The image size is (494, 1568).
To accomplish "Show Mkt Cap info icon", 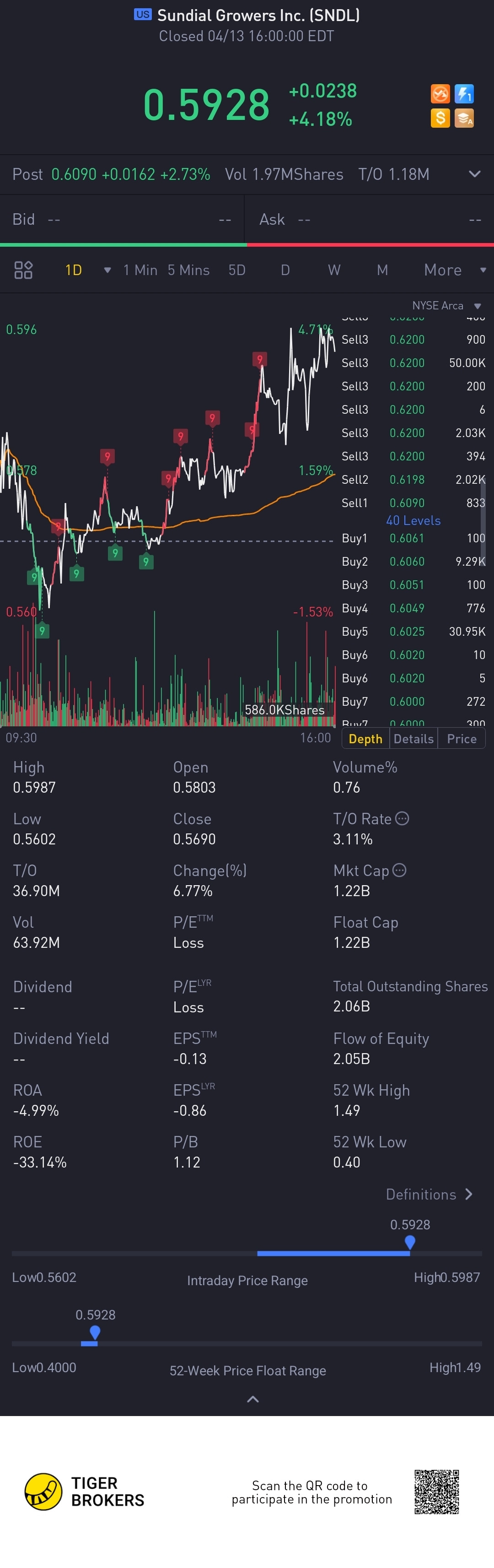I will (x=399, y=870).
